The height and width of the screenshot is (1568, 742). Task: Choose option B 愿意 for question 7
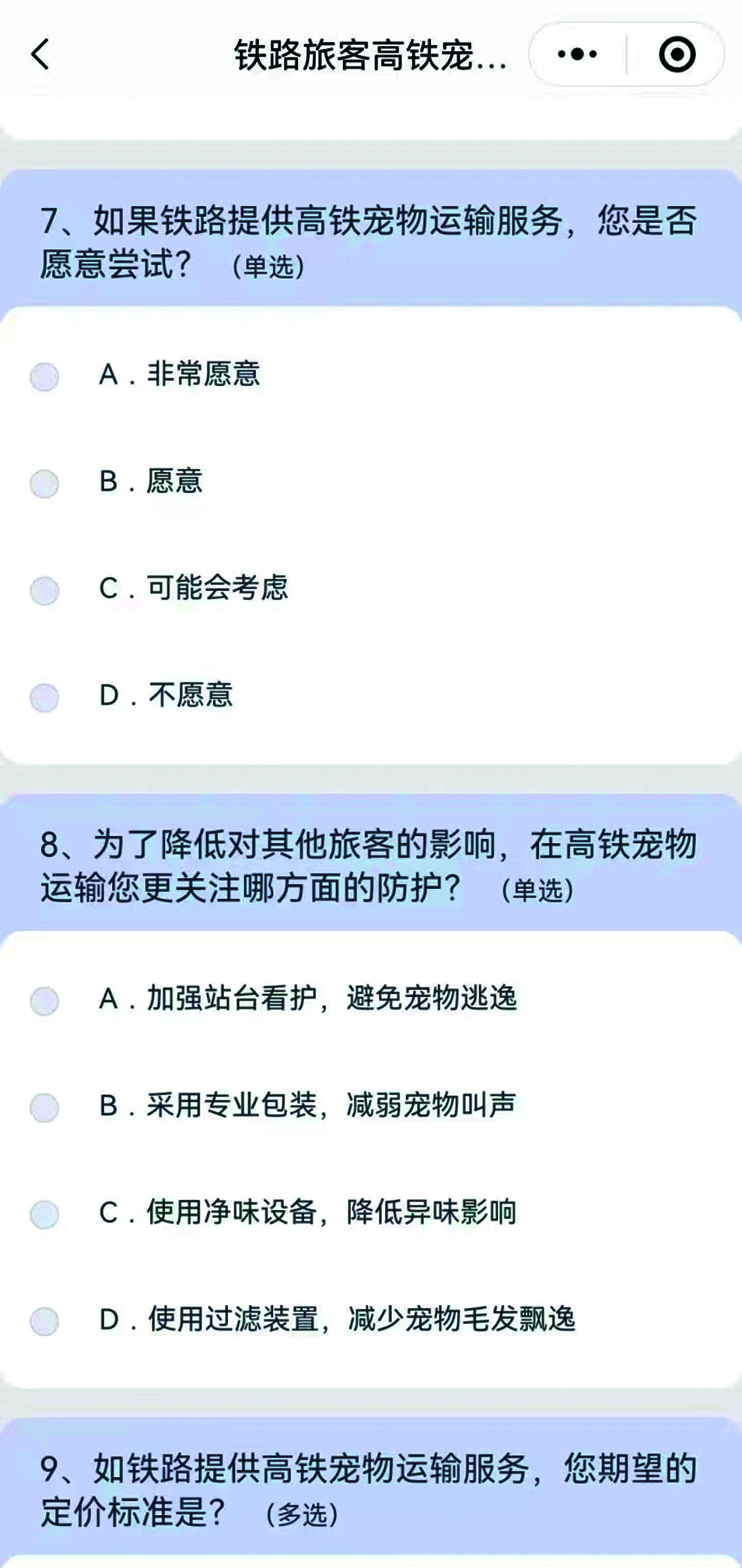(45, 483)
